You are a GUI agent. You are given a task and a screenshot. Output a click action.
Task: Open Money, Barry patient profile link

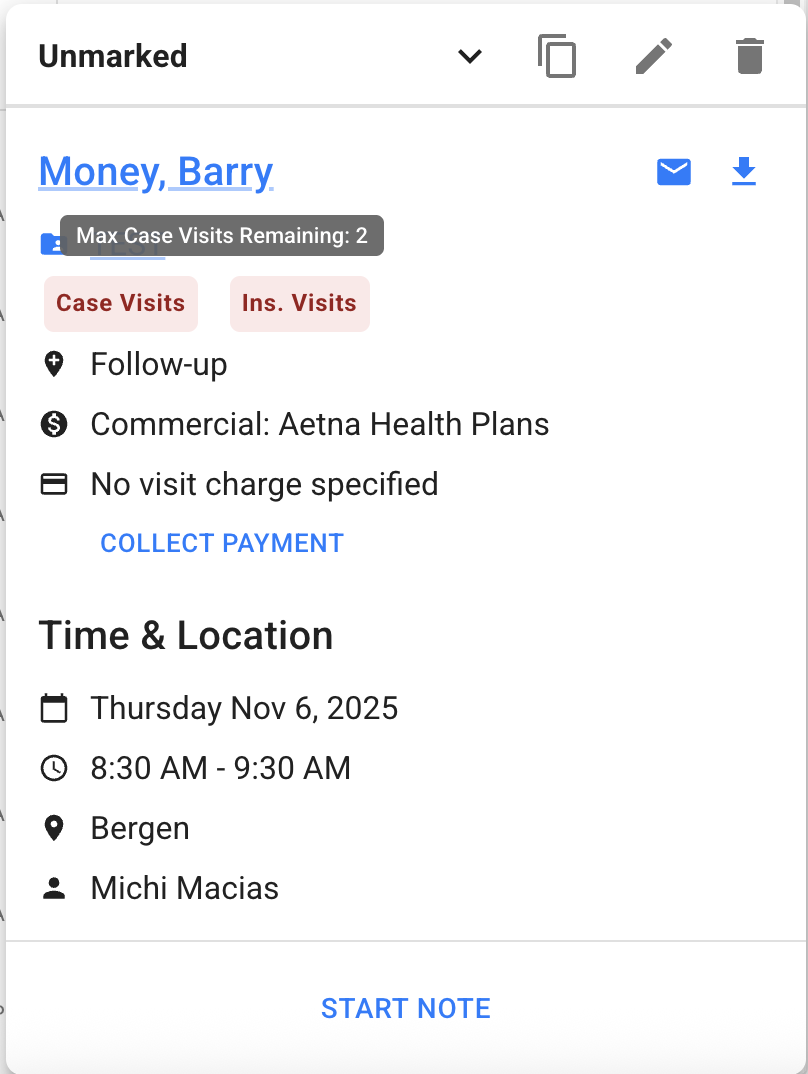click(156, 172)
